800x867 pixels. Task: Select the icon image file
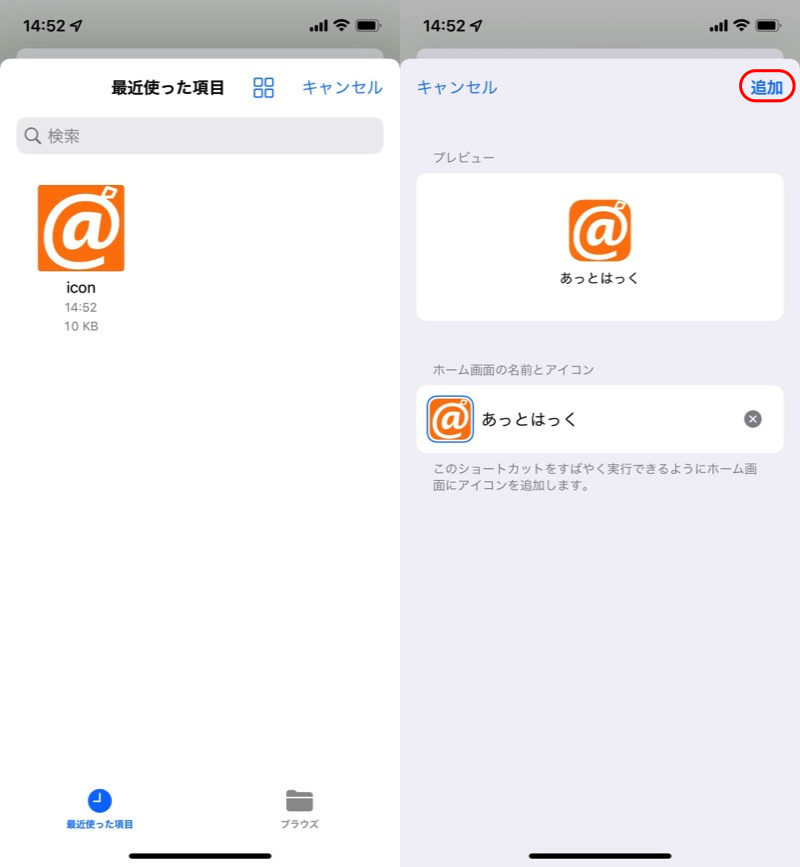point(81,228)
